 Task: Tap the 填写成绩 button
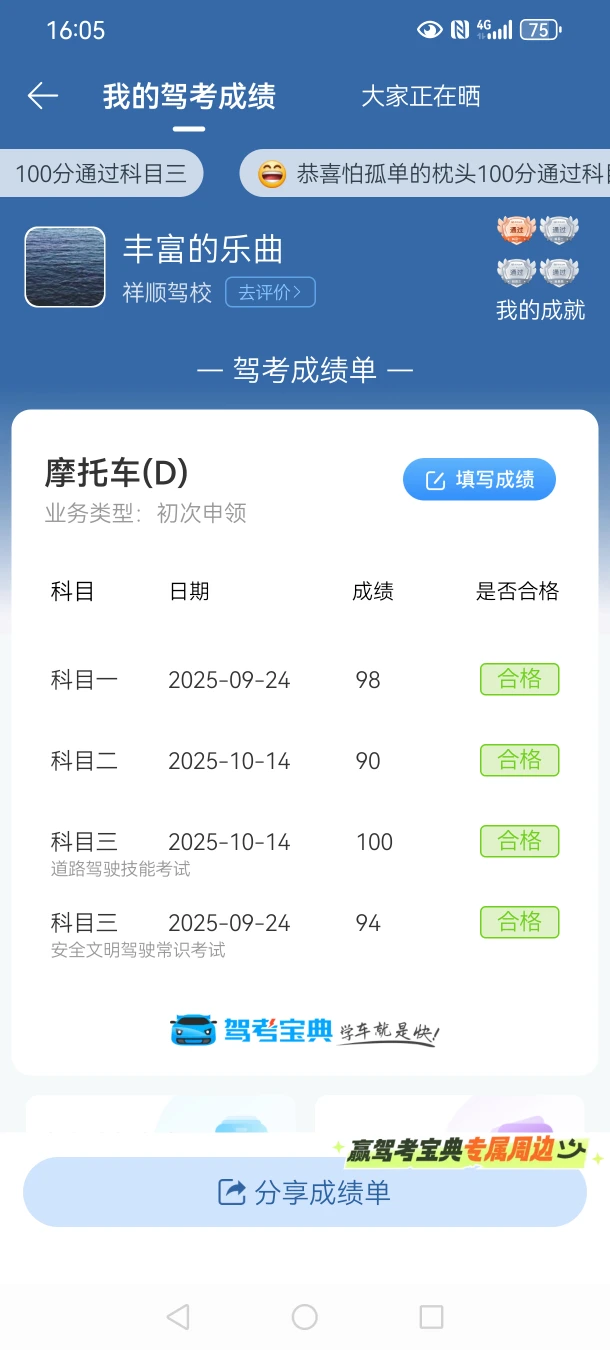click(x=479, y=480)
